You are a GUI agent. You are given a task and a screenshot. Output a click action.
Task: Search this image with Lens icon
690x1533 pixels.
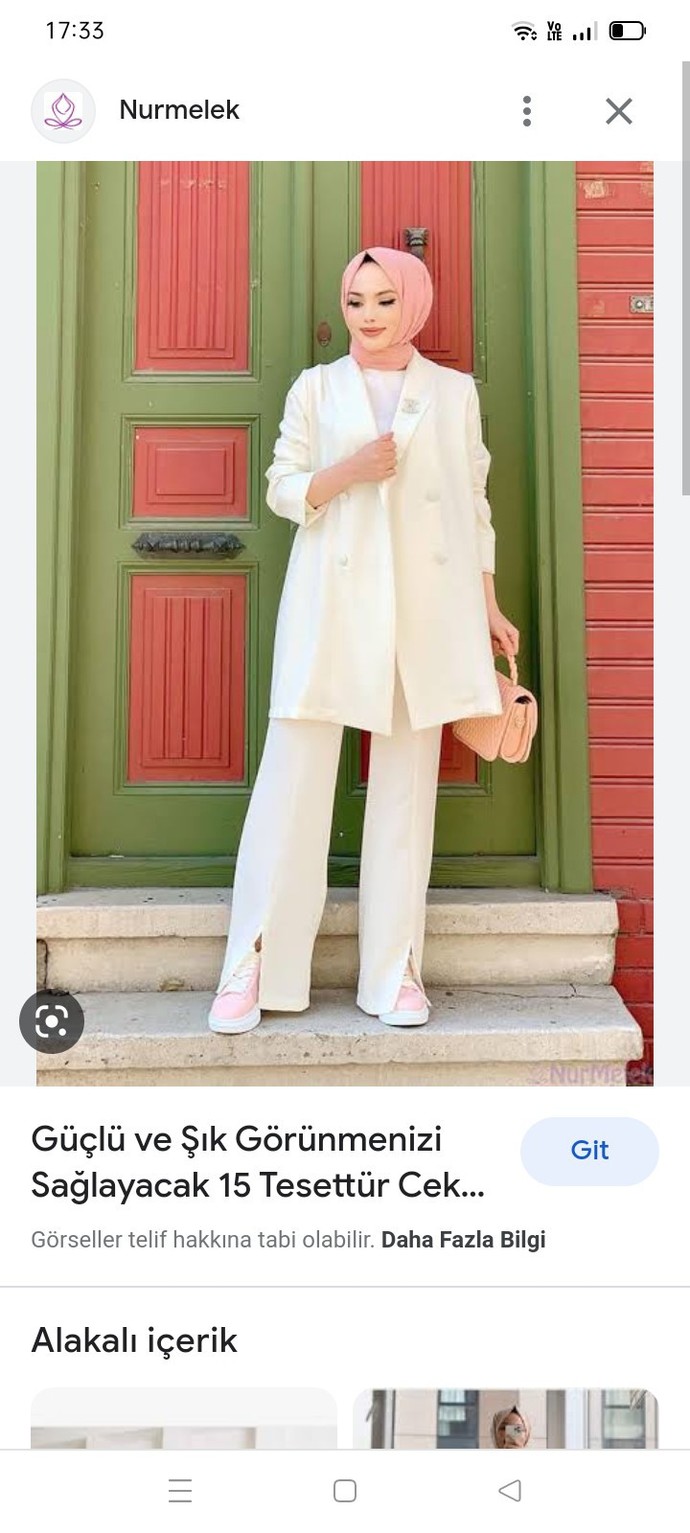[x=52, y=1020]
